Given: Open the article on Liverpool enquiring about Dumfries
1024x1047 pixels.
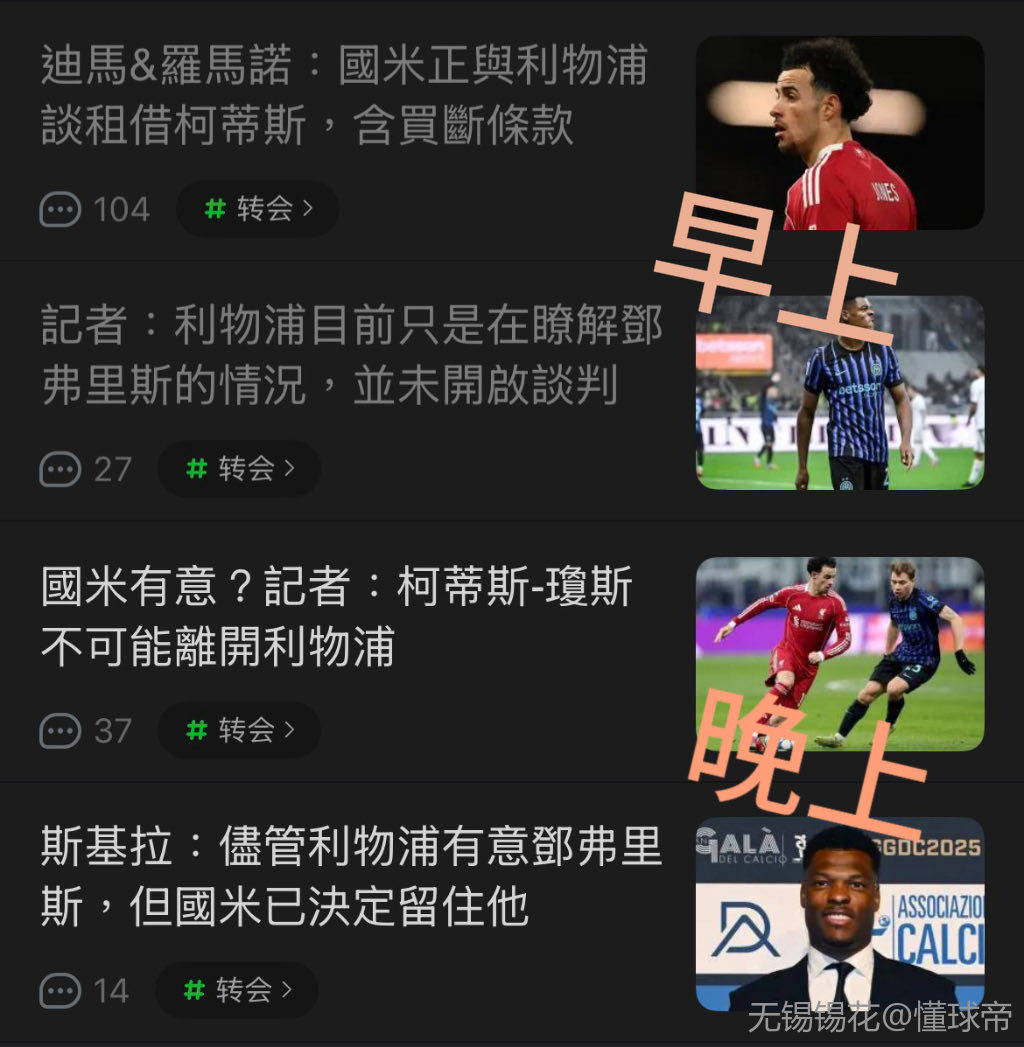Looking at the screenshot, I should (352, 356).
